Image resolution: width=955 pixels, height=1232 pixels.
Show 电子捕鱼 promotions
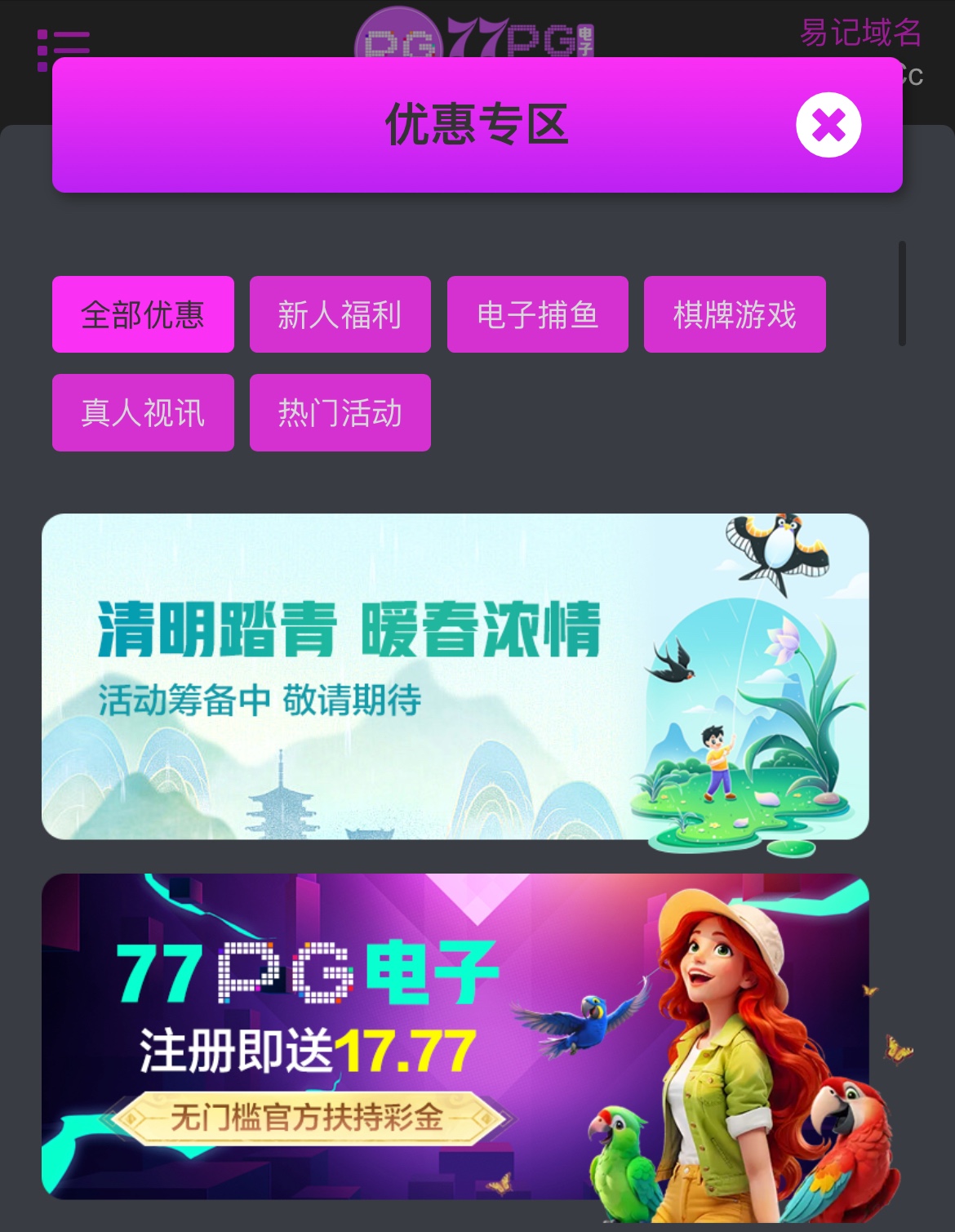tap(537, 314)
